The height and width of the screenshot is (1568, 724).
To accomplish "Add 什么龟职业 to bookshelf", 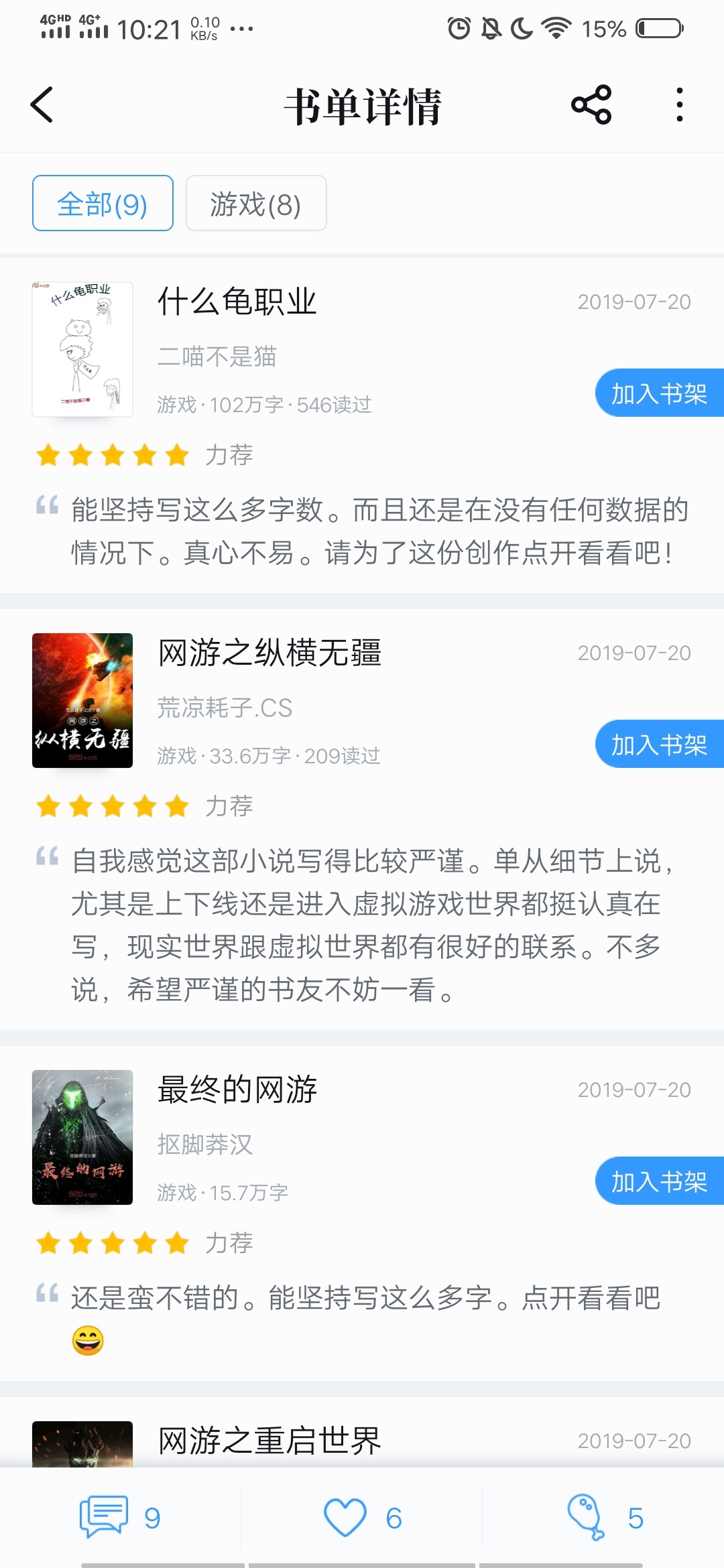I will click(x=660, y=393).
